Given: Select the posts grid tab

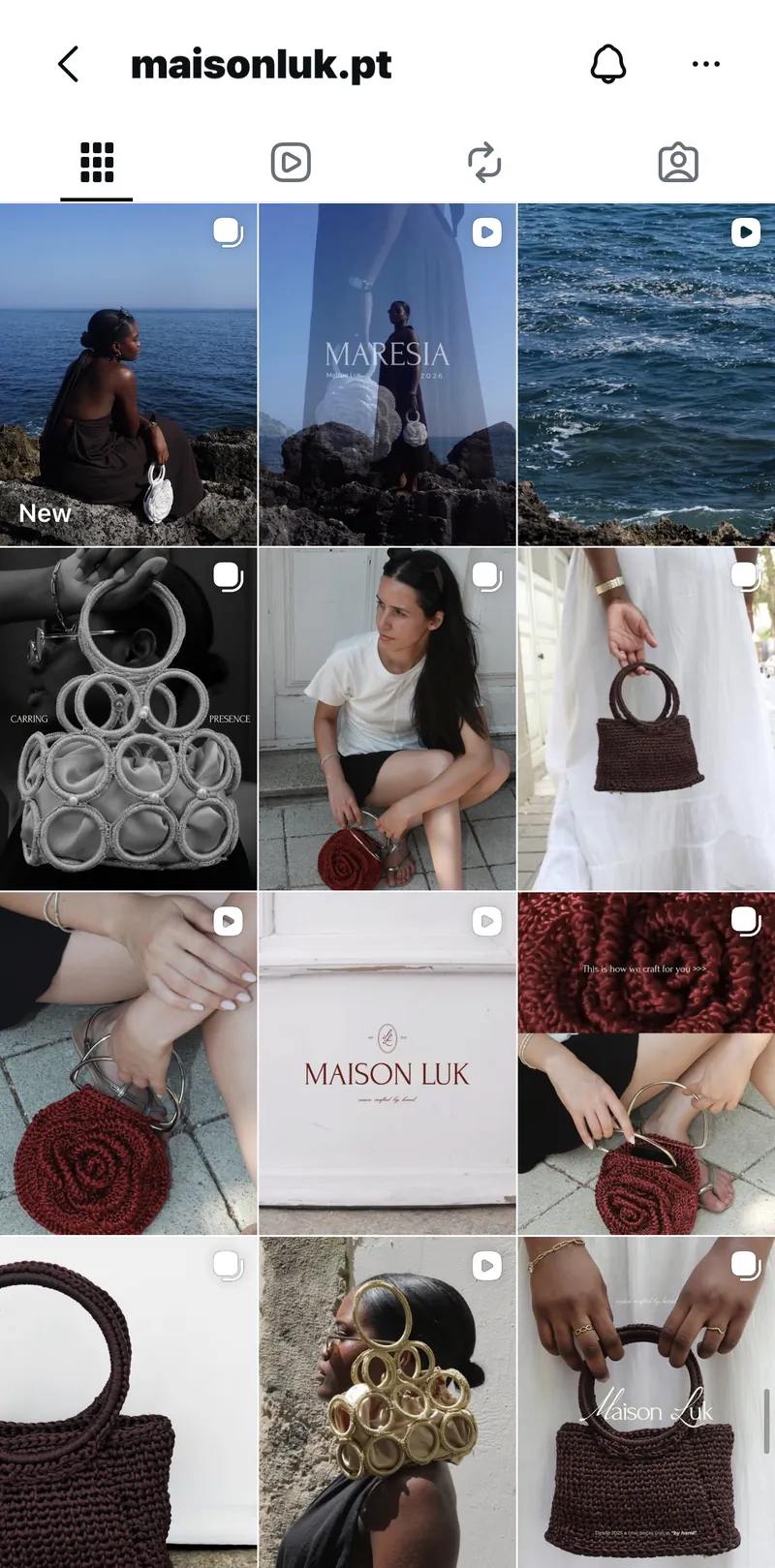Looking at the screenshot, I should point(97,163).
